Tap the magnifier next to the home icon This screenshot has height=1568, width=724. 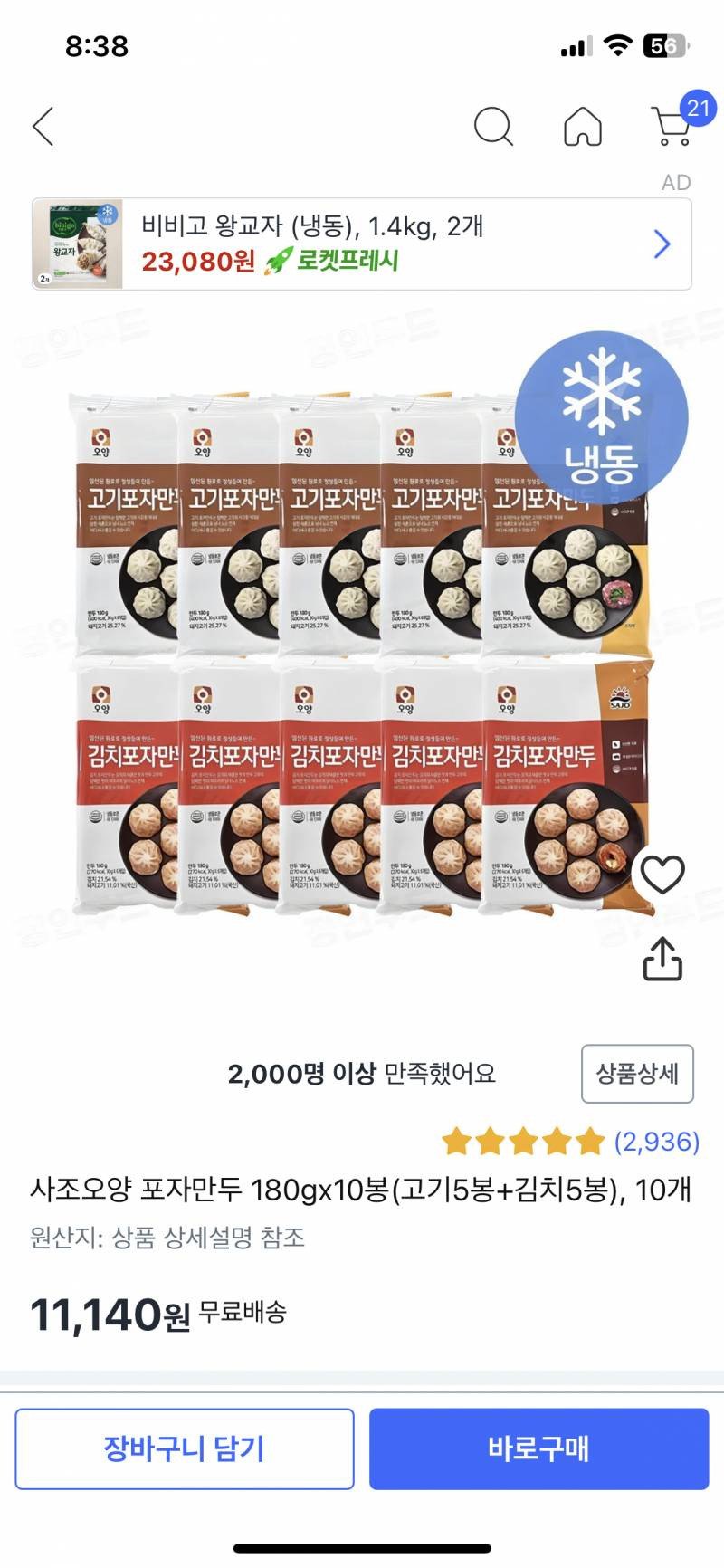(494, 127)
